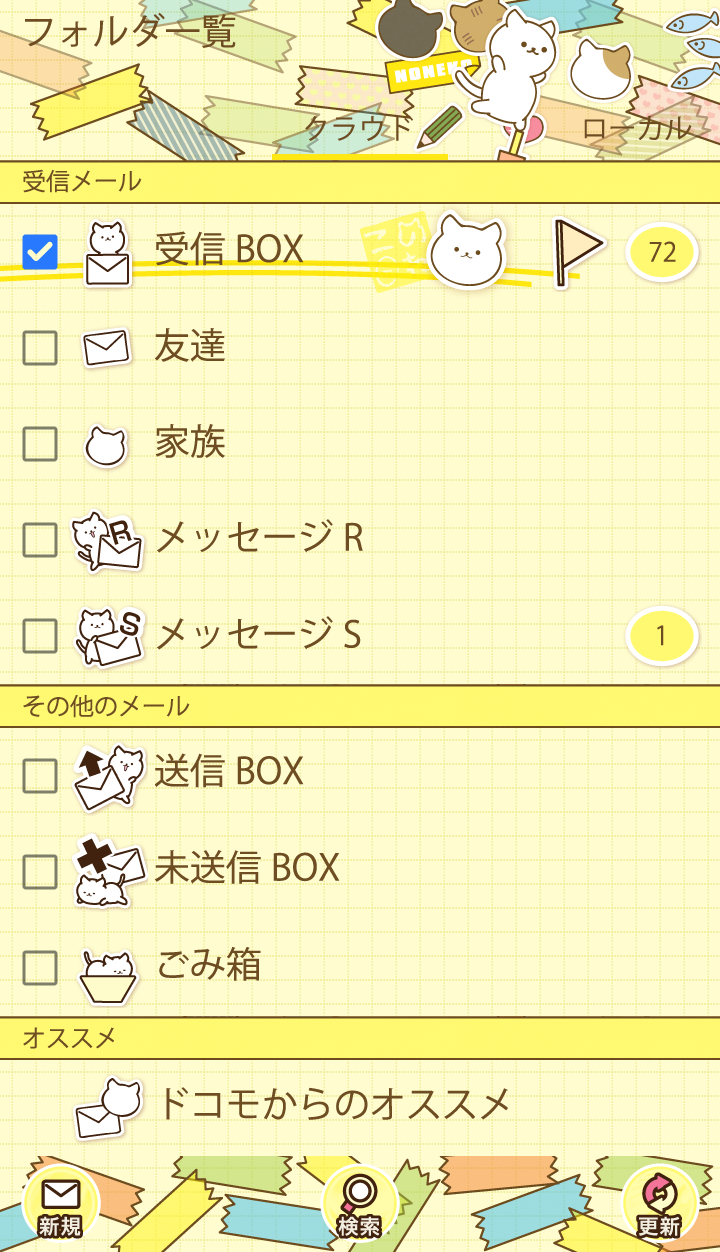
Task: Open the 未送信BOX folder
Action: click(246, 869)
